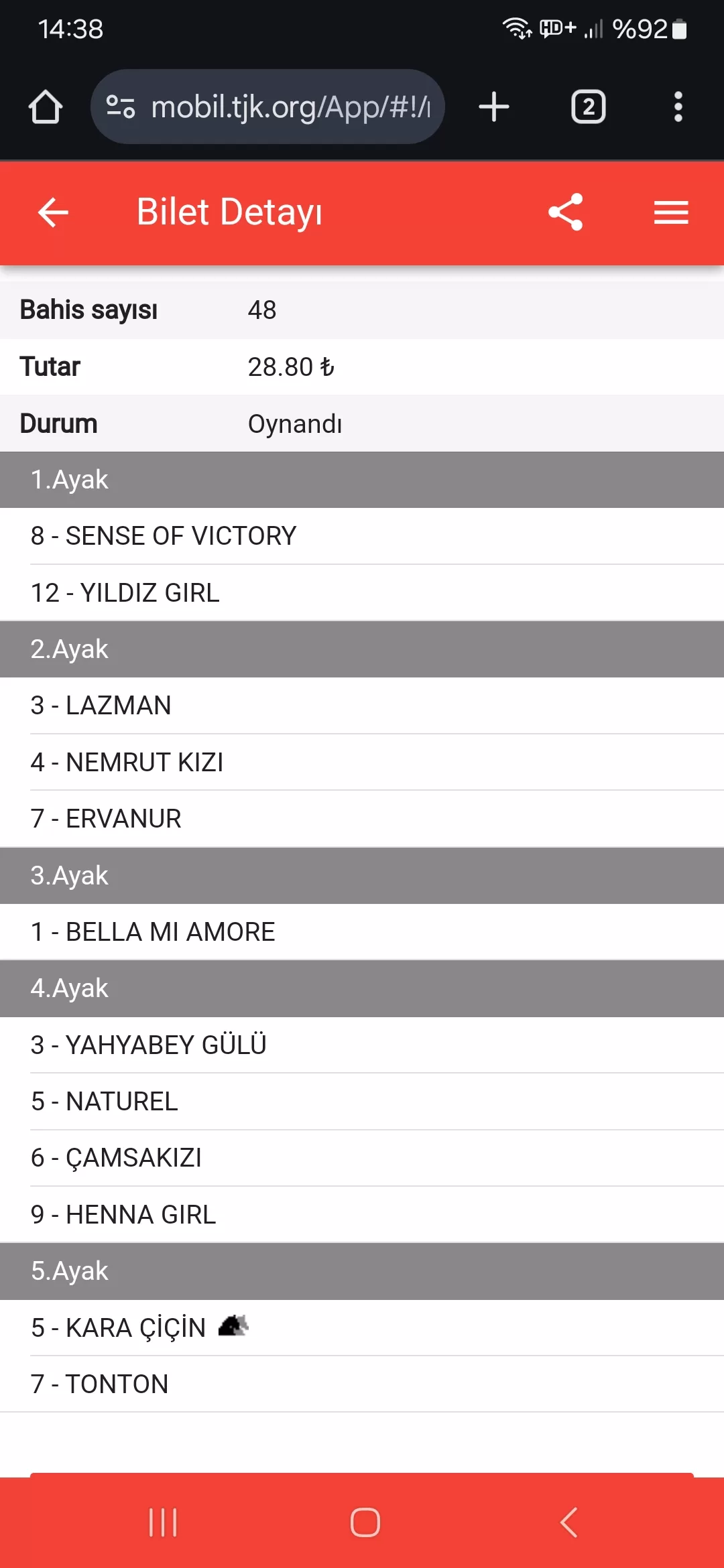The width and height of the screenshot is (724, 1568).
Task: Go back using the system navigation button
Action: (568, 1522)
